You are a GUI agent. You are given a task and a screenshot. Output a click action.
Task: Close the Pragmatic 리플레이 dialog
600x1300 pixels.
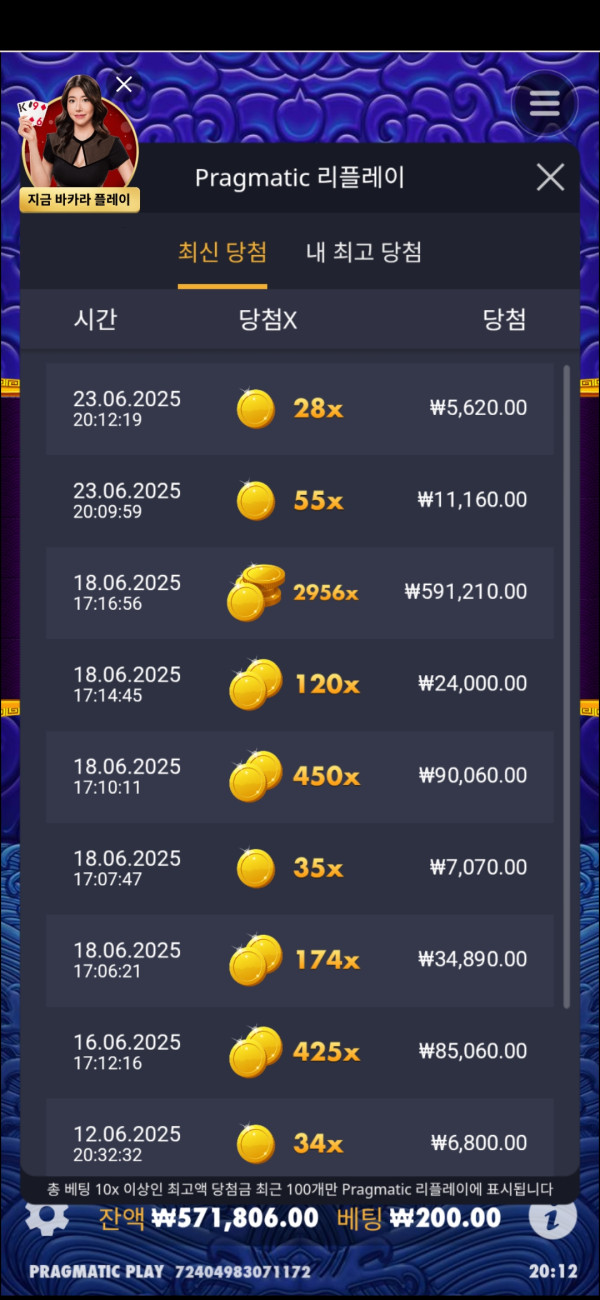tap(550, 178)
